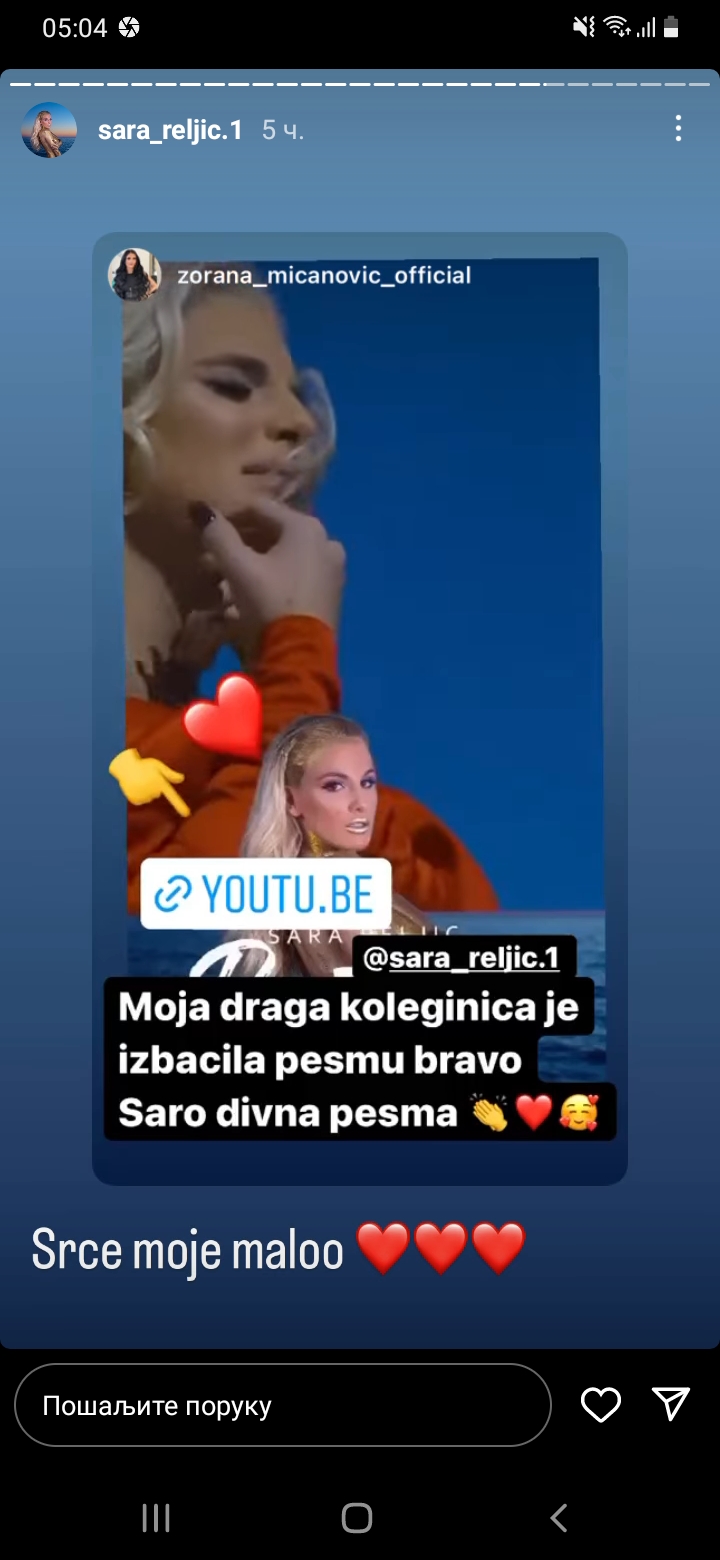Open the reshared story from zorana_micanovic_official
Screen dimensions: 720x1560
pos(360,709)
